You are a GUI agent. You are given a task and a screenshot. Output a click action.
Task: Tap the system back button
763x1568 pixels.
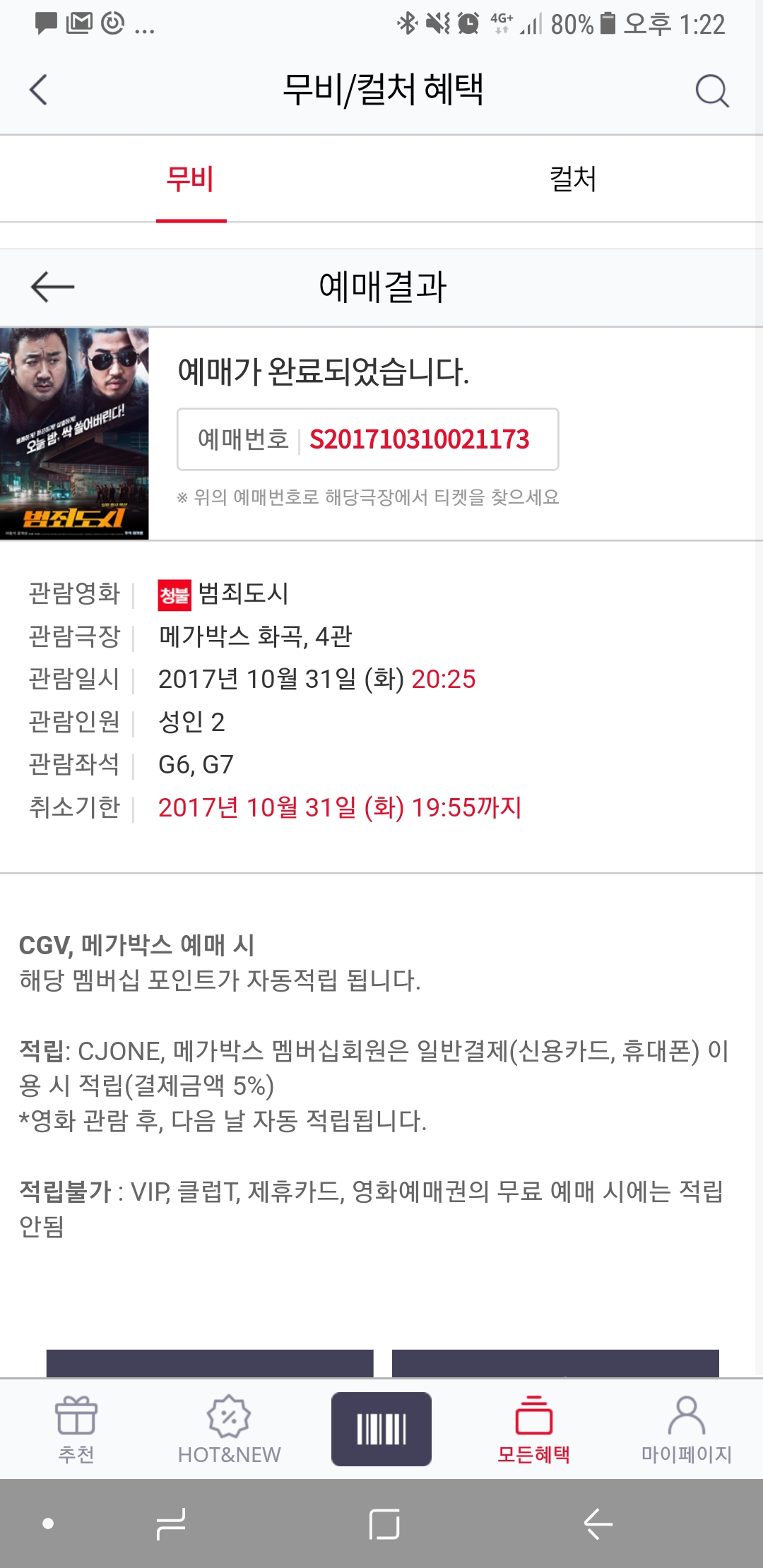click(x=598, y=1524)
